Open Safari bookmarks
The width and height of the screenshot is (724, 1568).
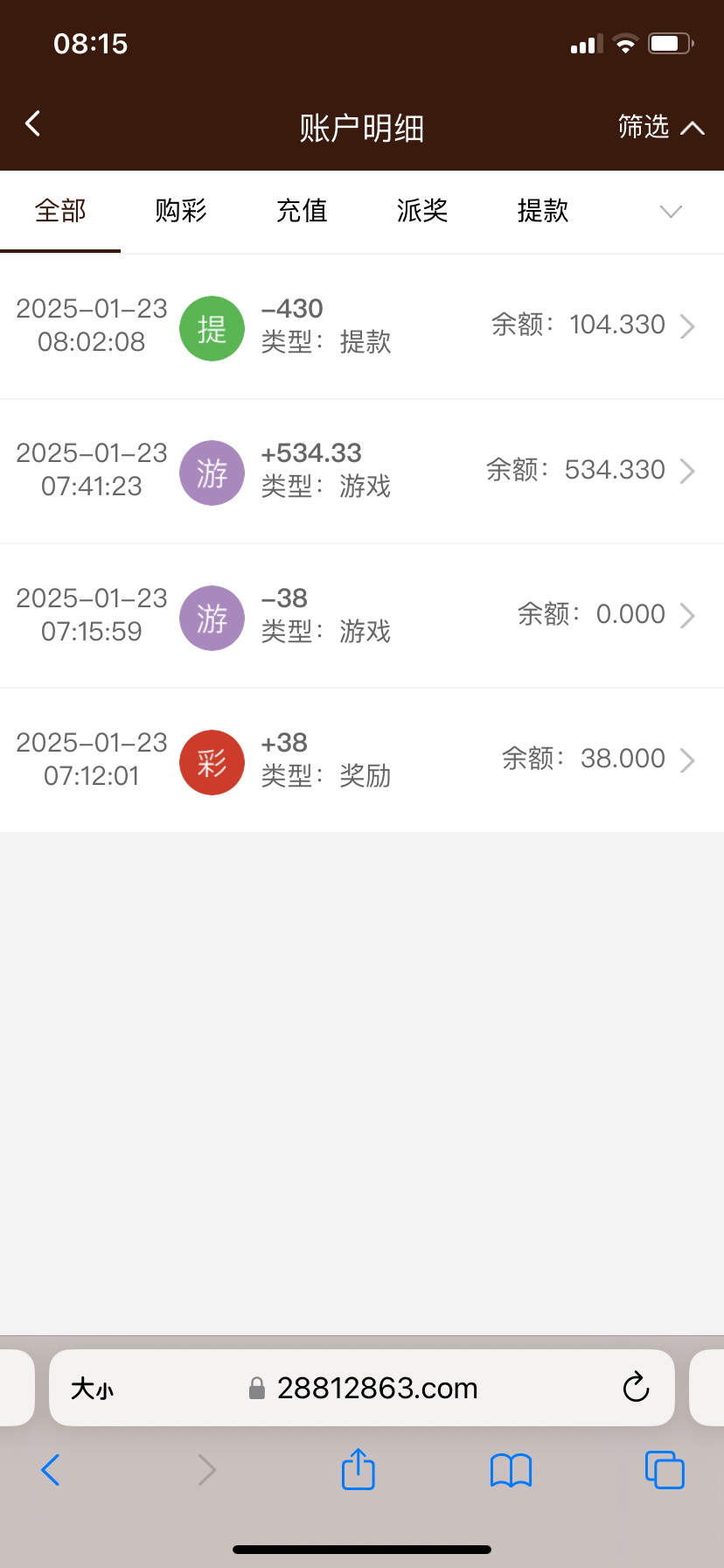coord(512,1470)
